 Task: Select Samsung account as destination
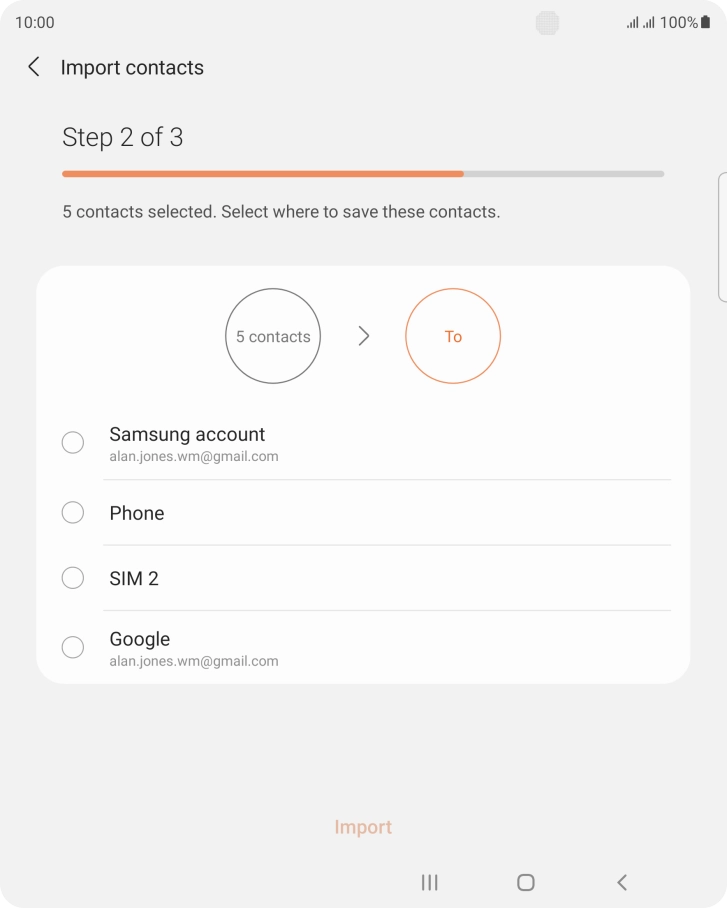coord(73,443)
